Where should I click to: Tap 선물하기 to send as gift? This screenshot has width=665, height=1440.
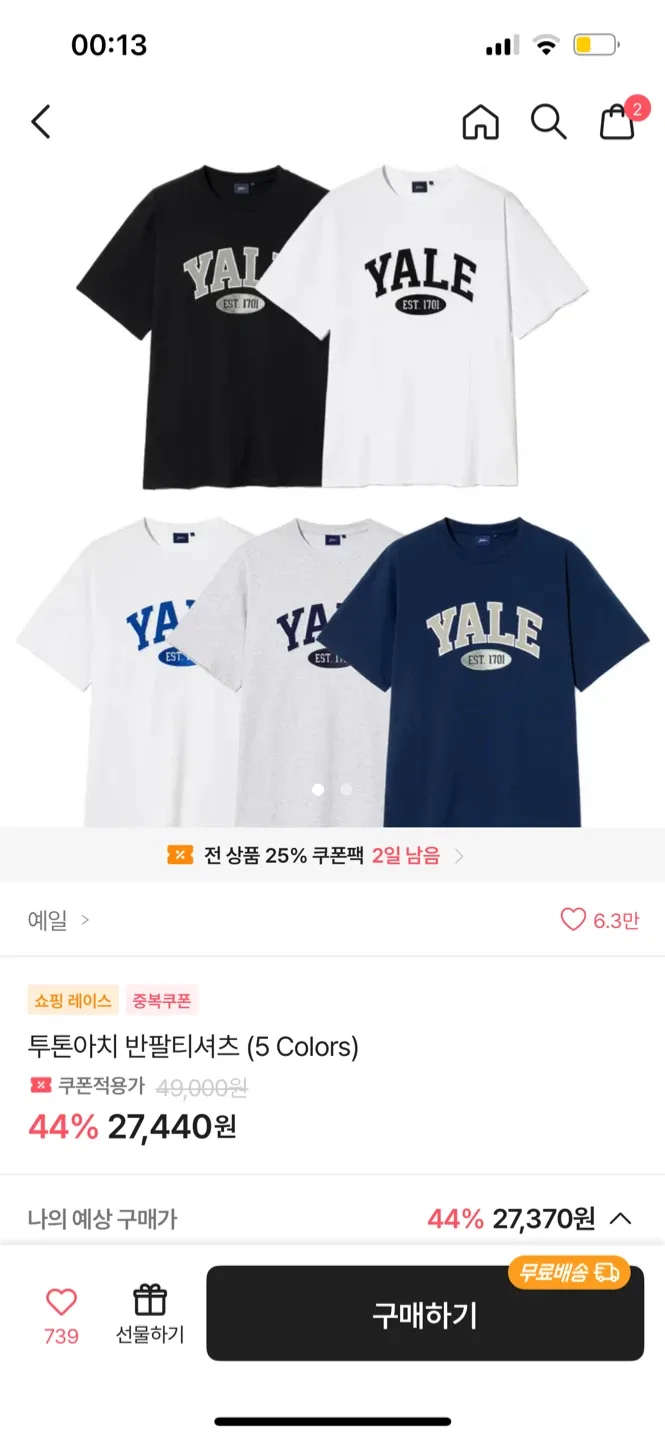pos(150,1313)
